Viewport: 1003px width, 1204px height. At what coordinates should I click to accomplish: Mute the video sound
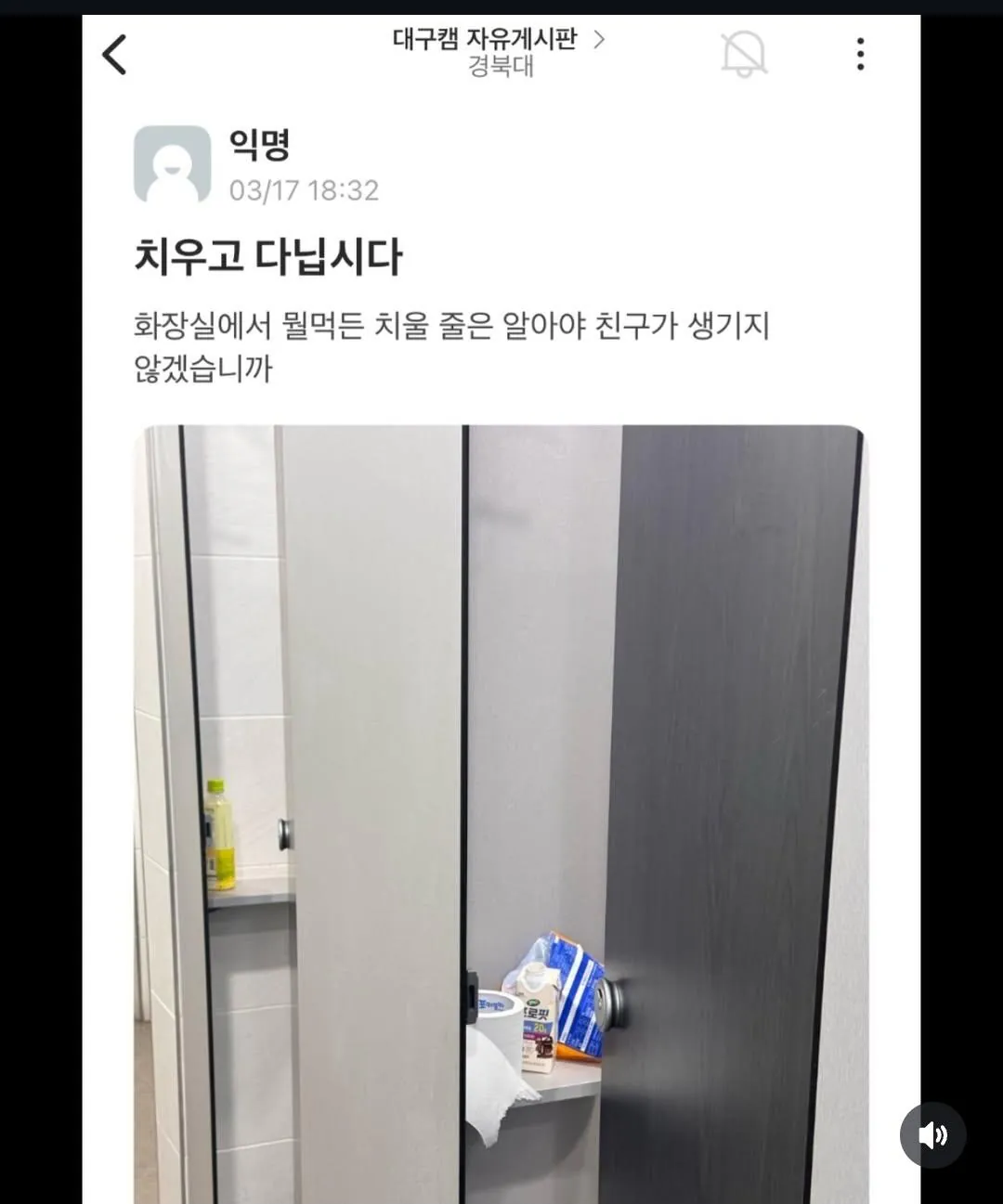[x=932, y=1135]
